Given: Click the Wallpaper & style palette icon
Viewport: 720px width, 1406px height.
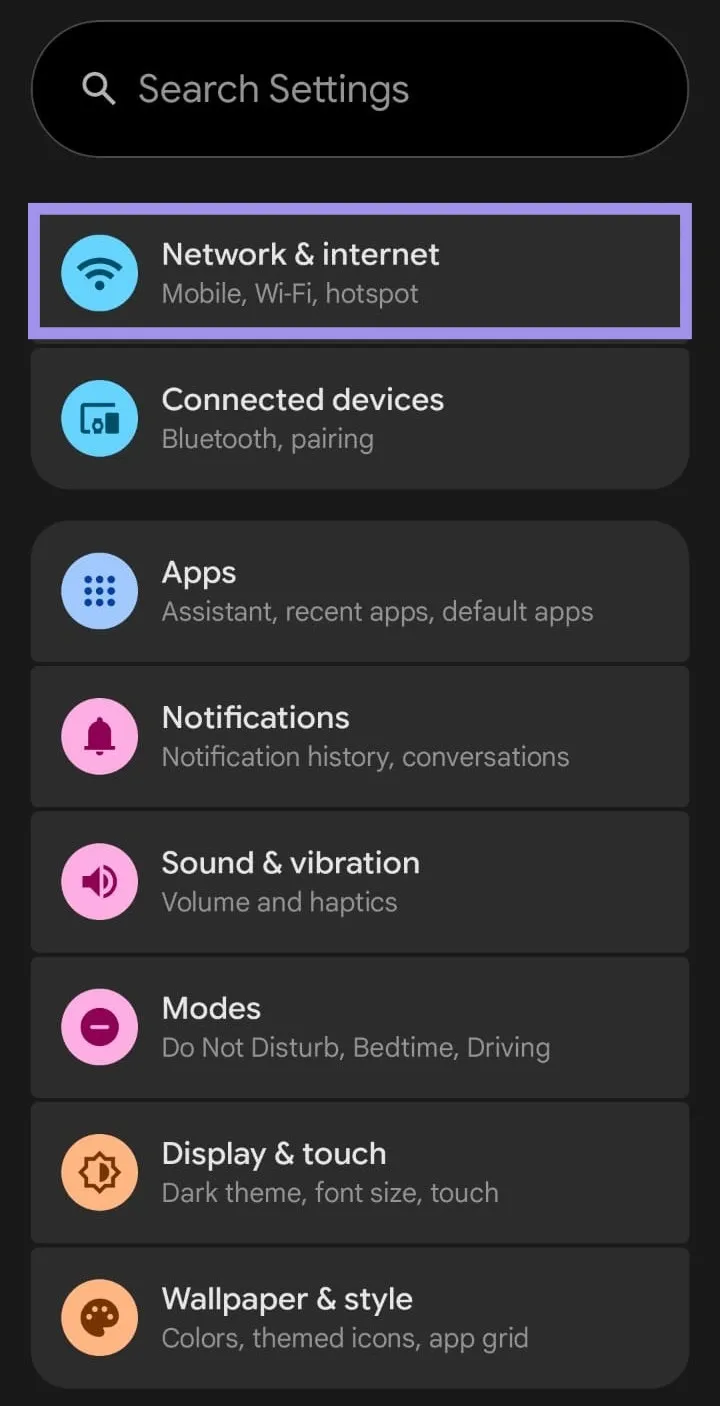Looking at the screenshot, I should tap(99, 1317).
